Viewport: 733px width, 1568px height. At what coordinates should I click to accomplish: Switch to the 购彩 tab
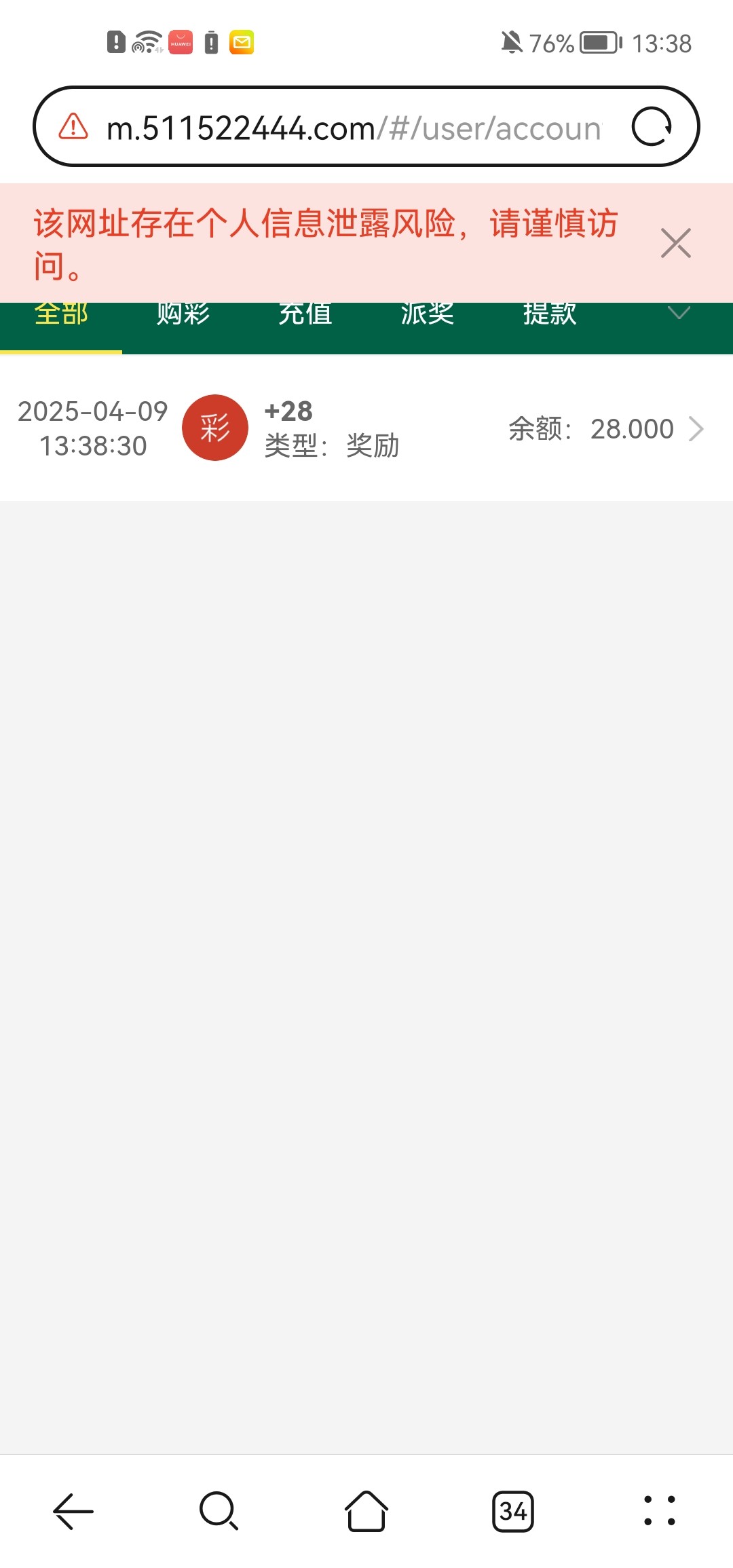(x=183, y=315)
